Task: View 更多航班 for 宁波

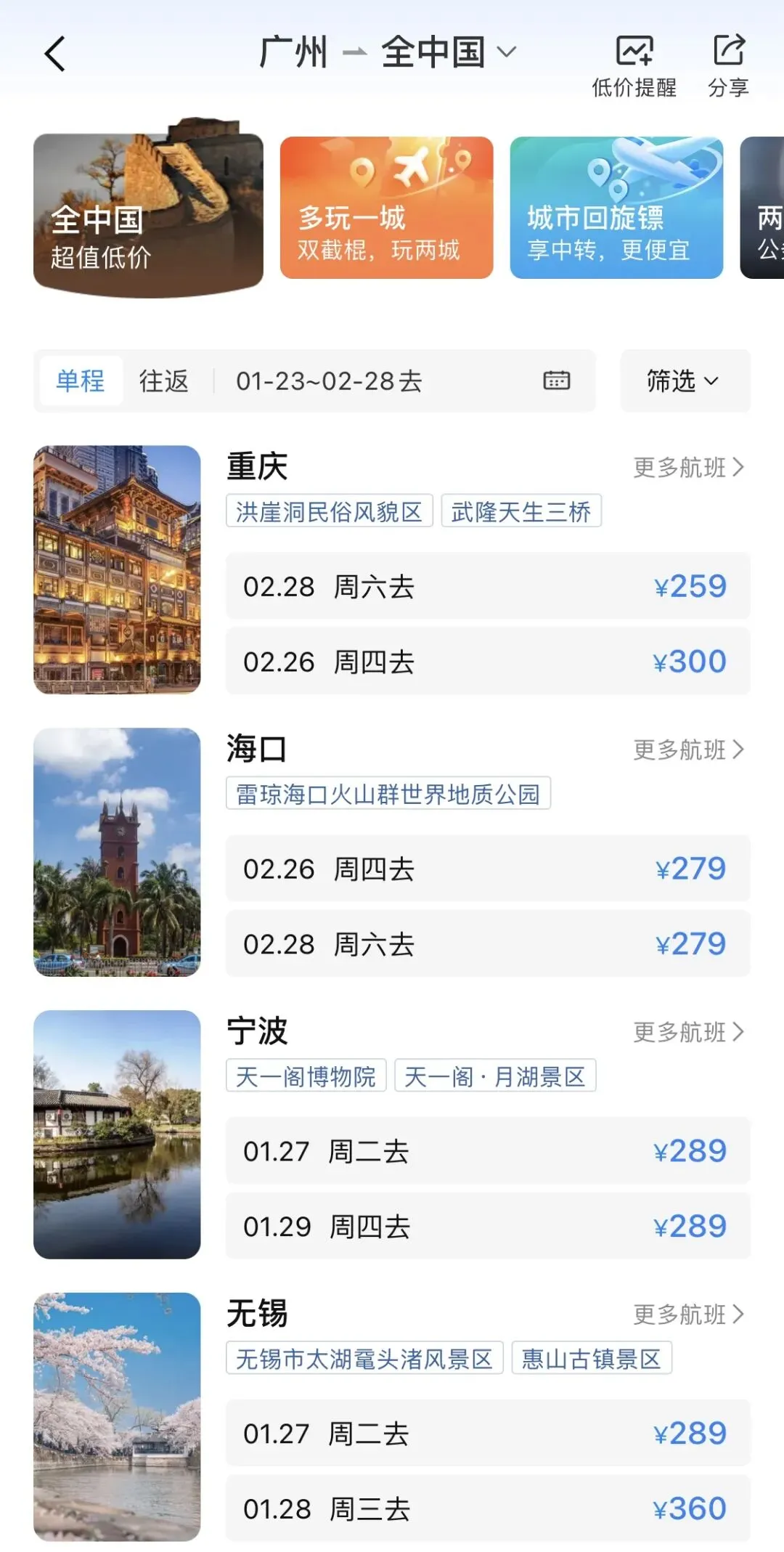Action: click(x=688, y=1032)
